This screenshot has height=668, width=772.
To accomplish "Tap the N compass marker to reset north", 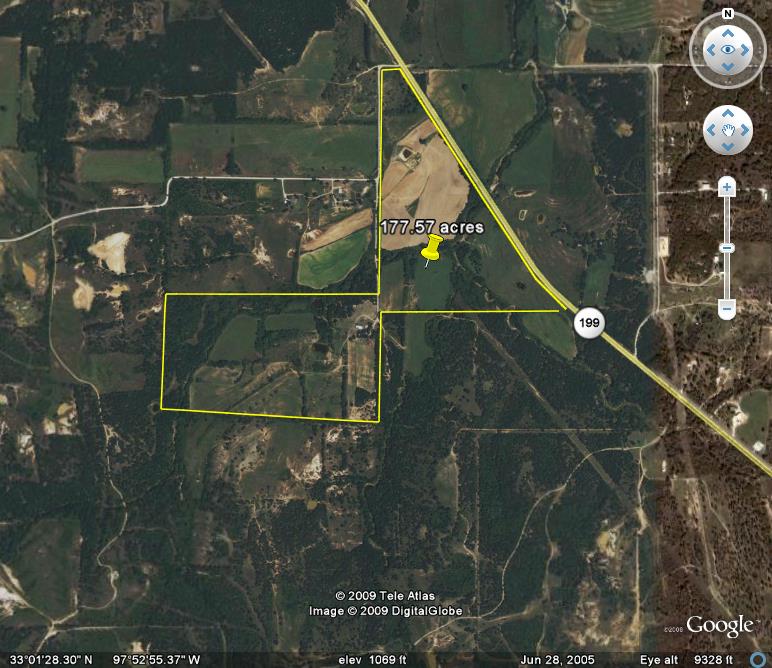I will tap(728, 14).
